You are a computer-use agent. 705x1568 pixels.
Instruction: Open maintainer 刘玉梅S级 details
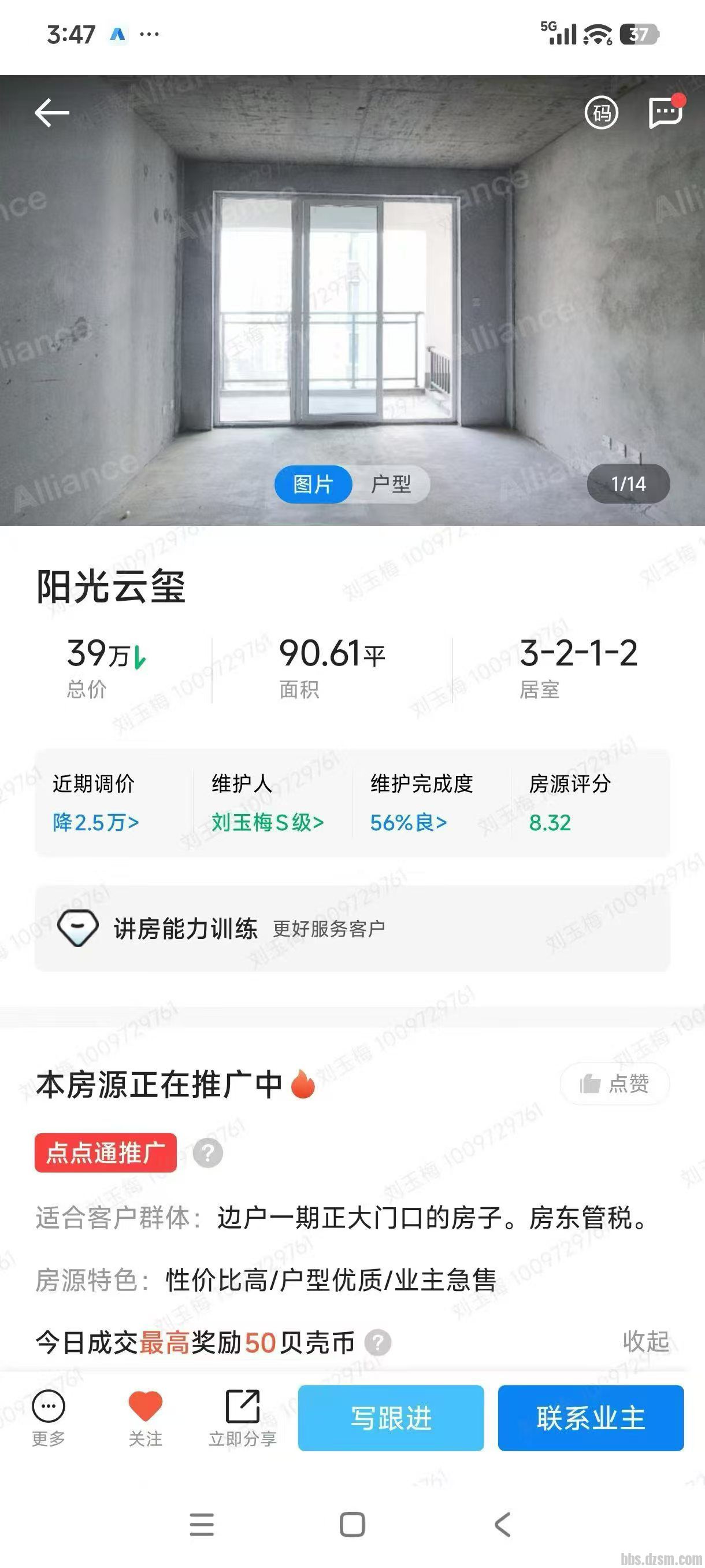(x=267, y=822)
